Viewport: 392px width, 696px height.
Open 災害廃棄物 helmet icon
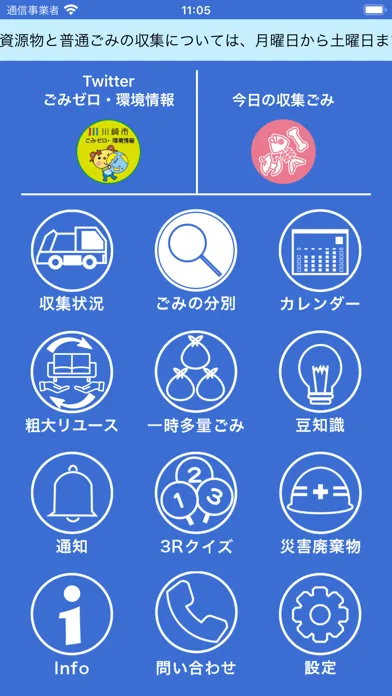320,493
